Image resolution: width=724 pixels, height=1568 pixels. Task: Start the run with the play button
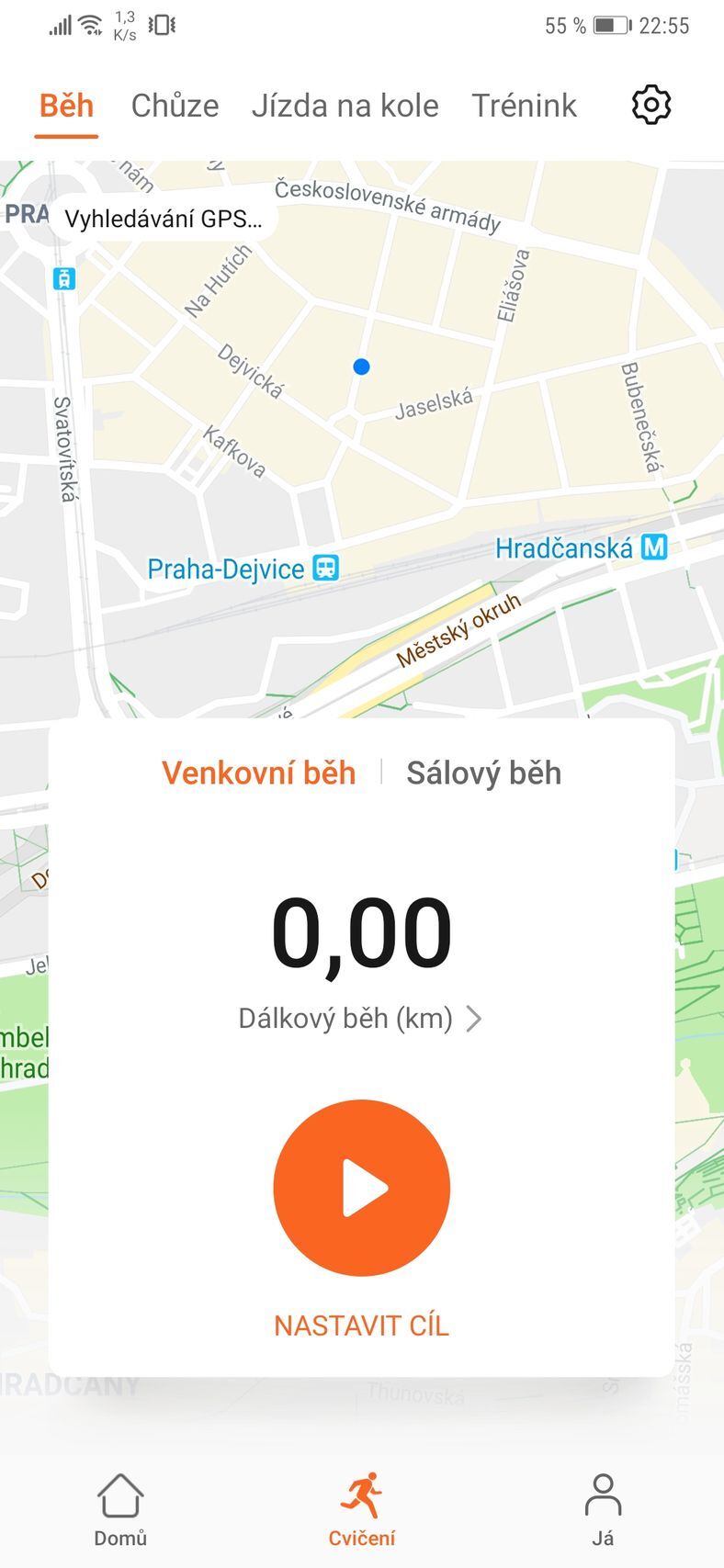click(x=361, y=1187)
